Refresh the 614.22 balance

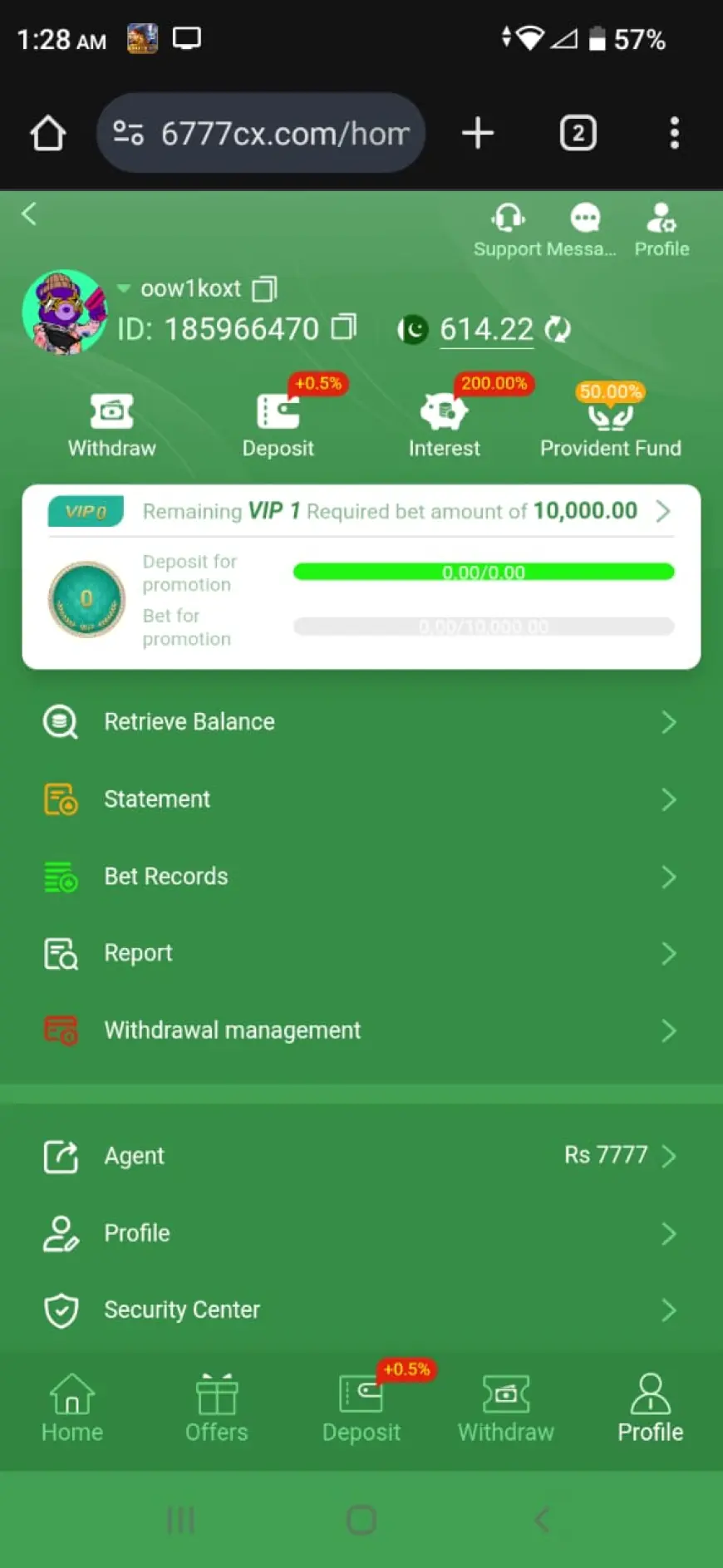(558, 330)
